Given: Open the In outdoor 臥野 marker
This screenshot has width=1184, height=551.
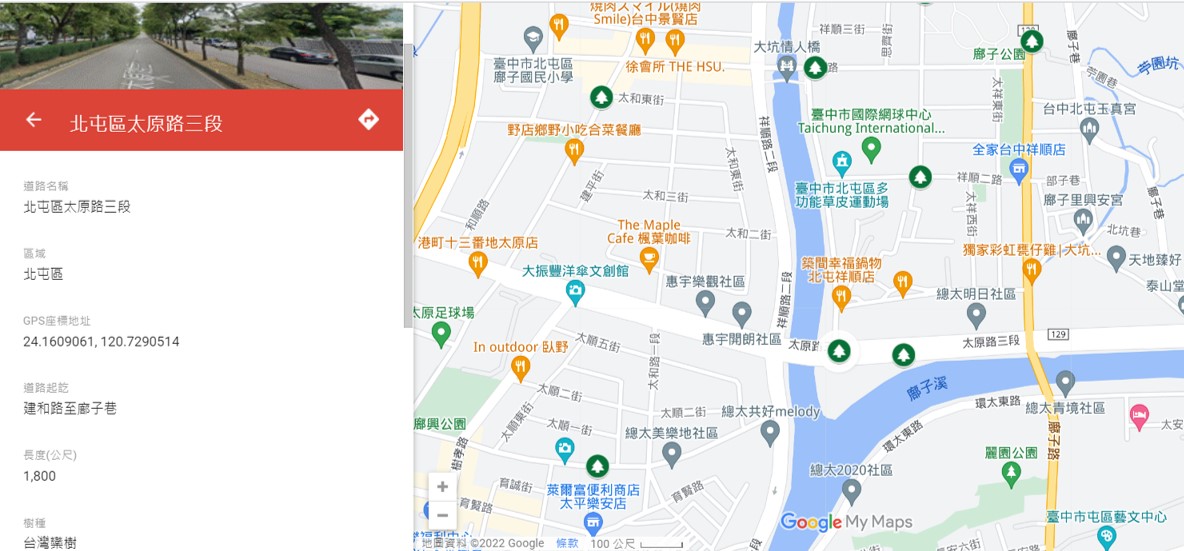Looking at the screenshot, I should click(520, 368).
